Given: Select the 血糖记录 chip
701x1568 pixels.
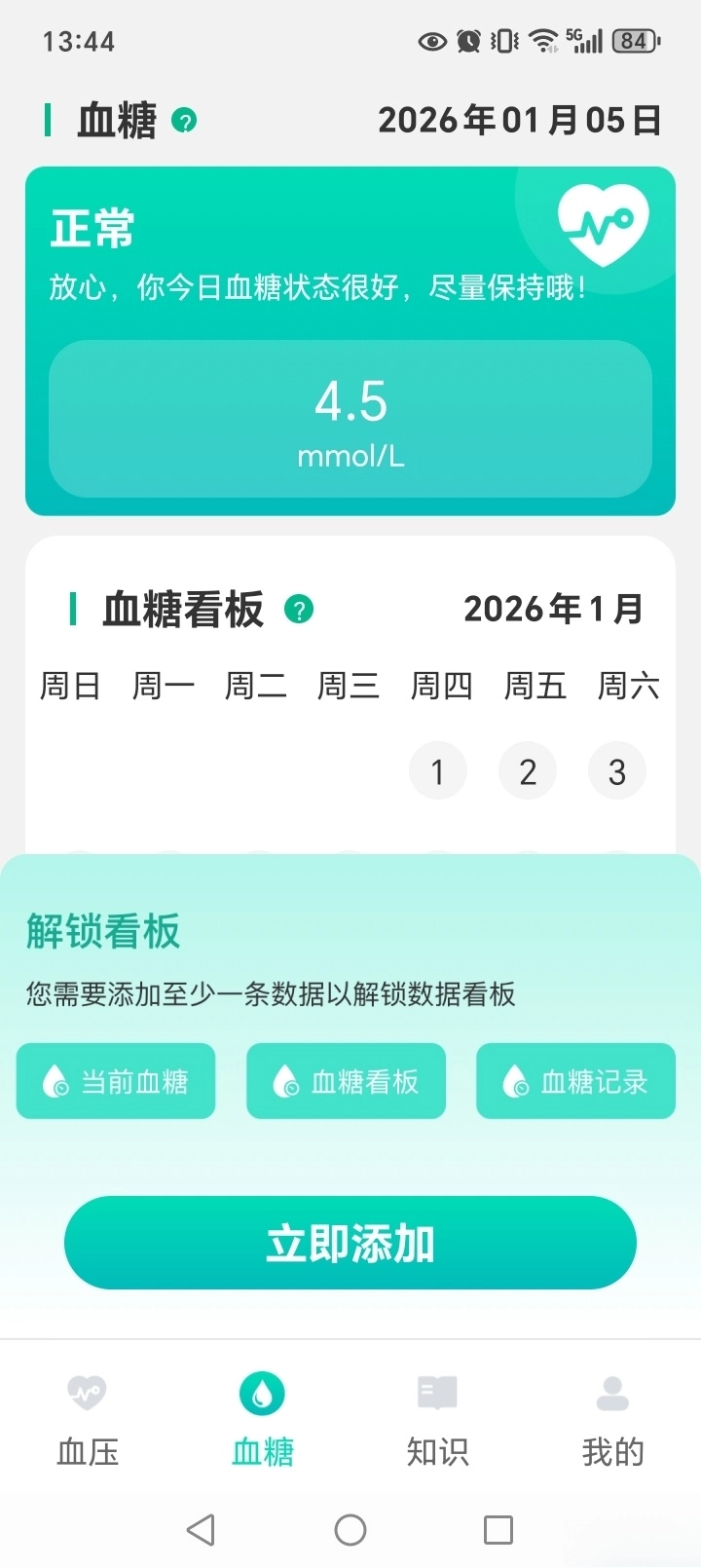Looking at the screenshot, I should point(575,1081).
